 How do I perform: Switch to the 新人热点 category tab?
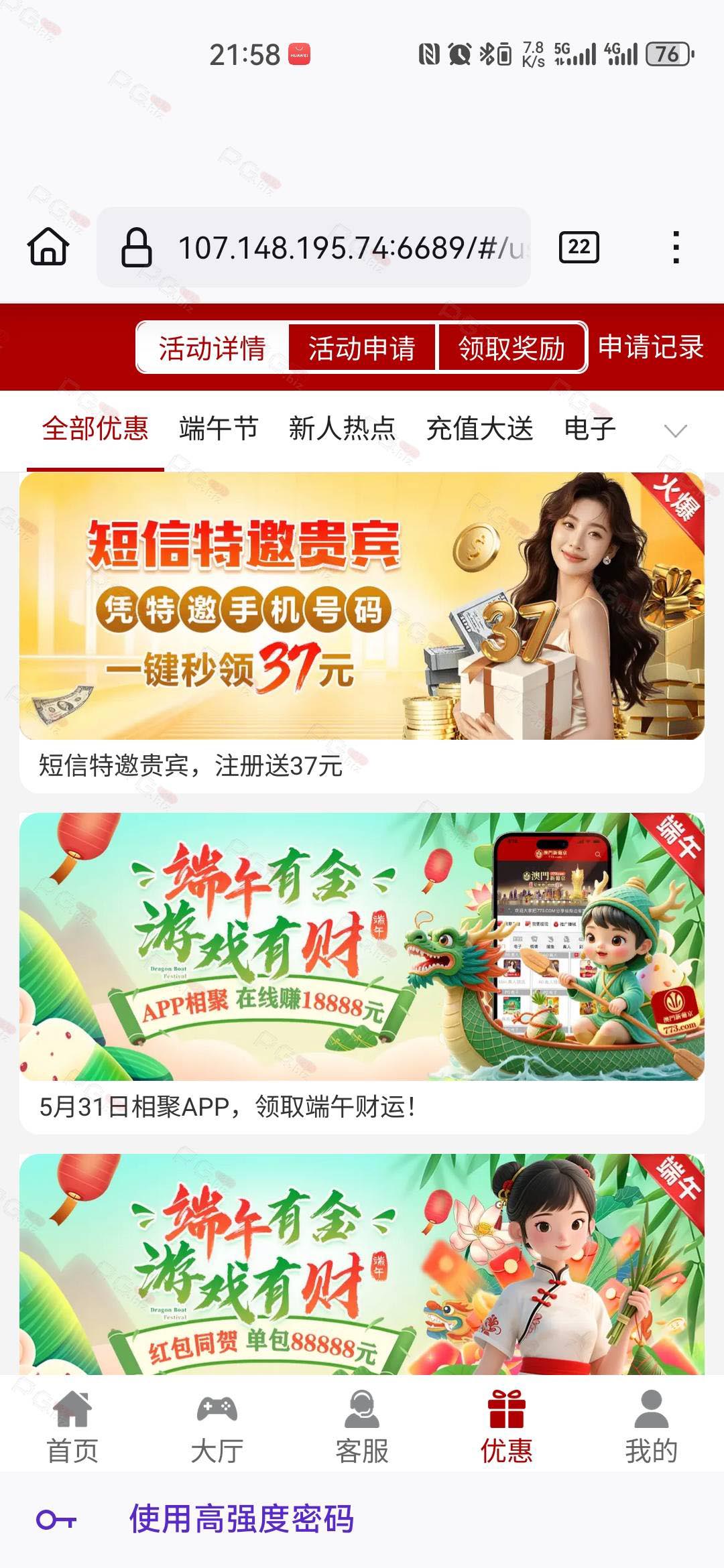(x=342, y=429)
